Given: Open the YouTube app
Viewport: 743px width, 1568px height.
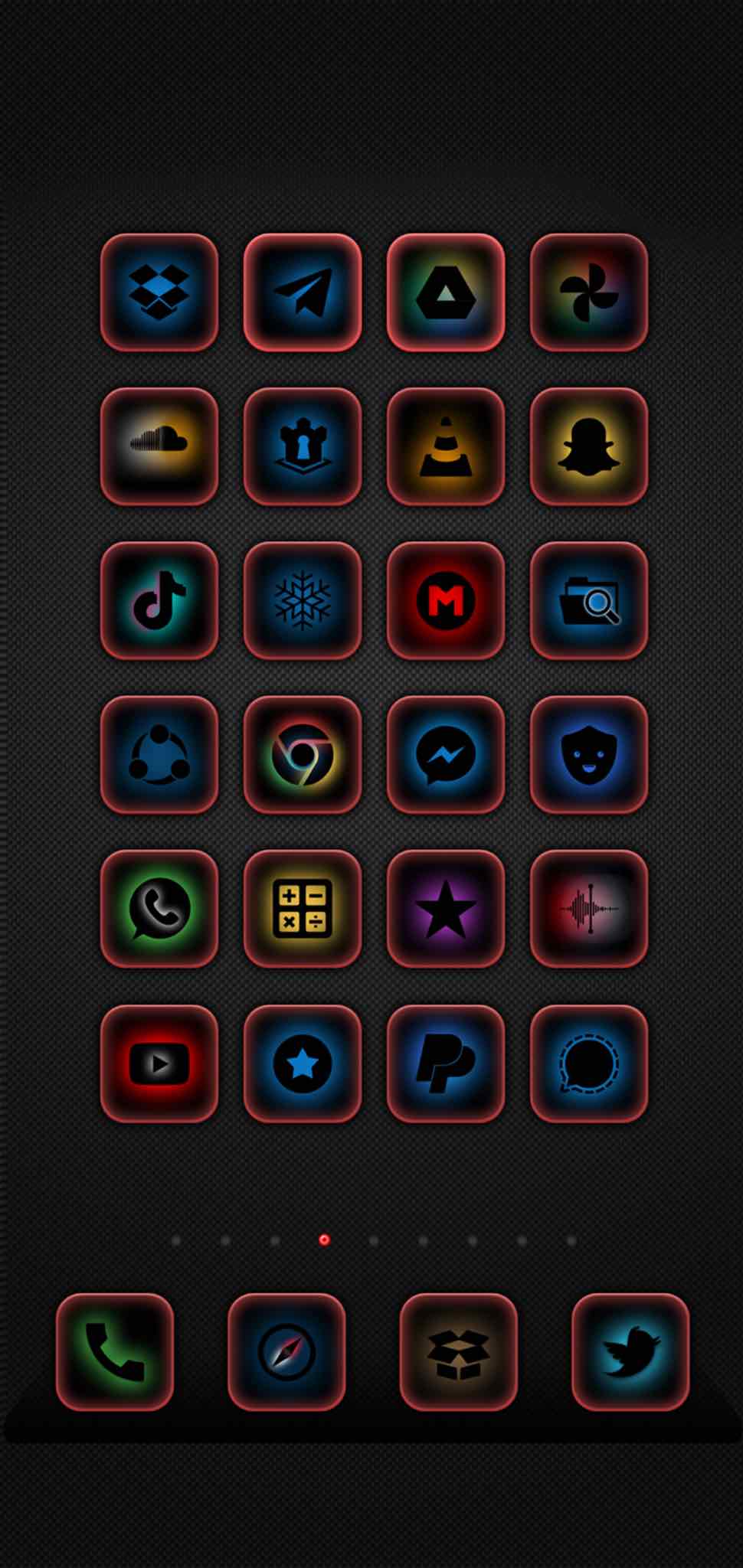Looking at the screenshot, I should click(159, 1063).
